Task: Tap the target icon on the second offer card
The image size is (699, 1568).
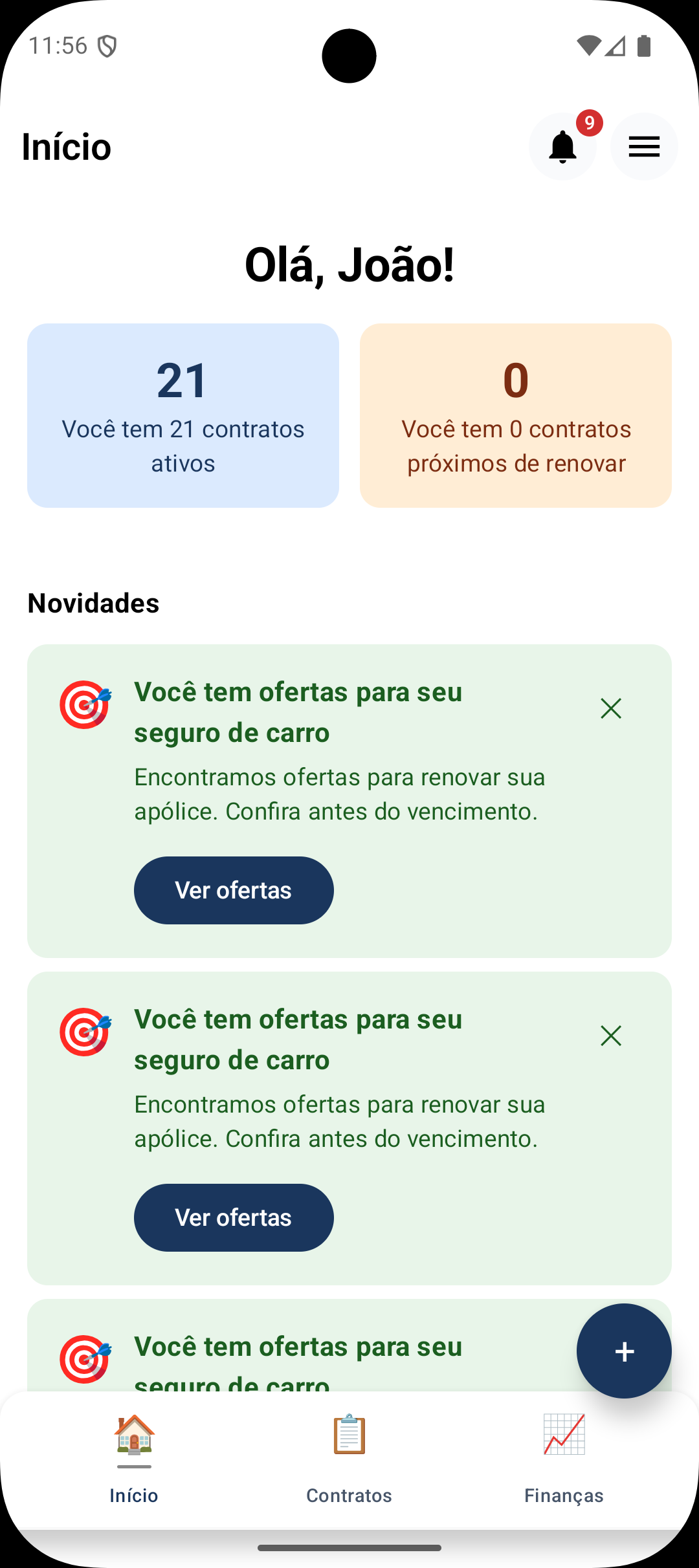Action: (84, 1032)
